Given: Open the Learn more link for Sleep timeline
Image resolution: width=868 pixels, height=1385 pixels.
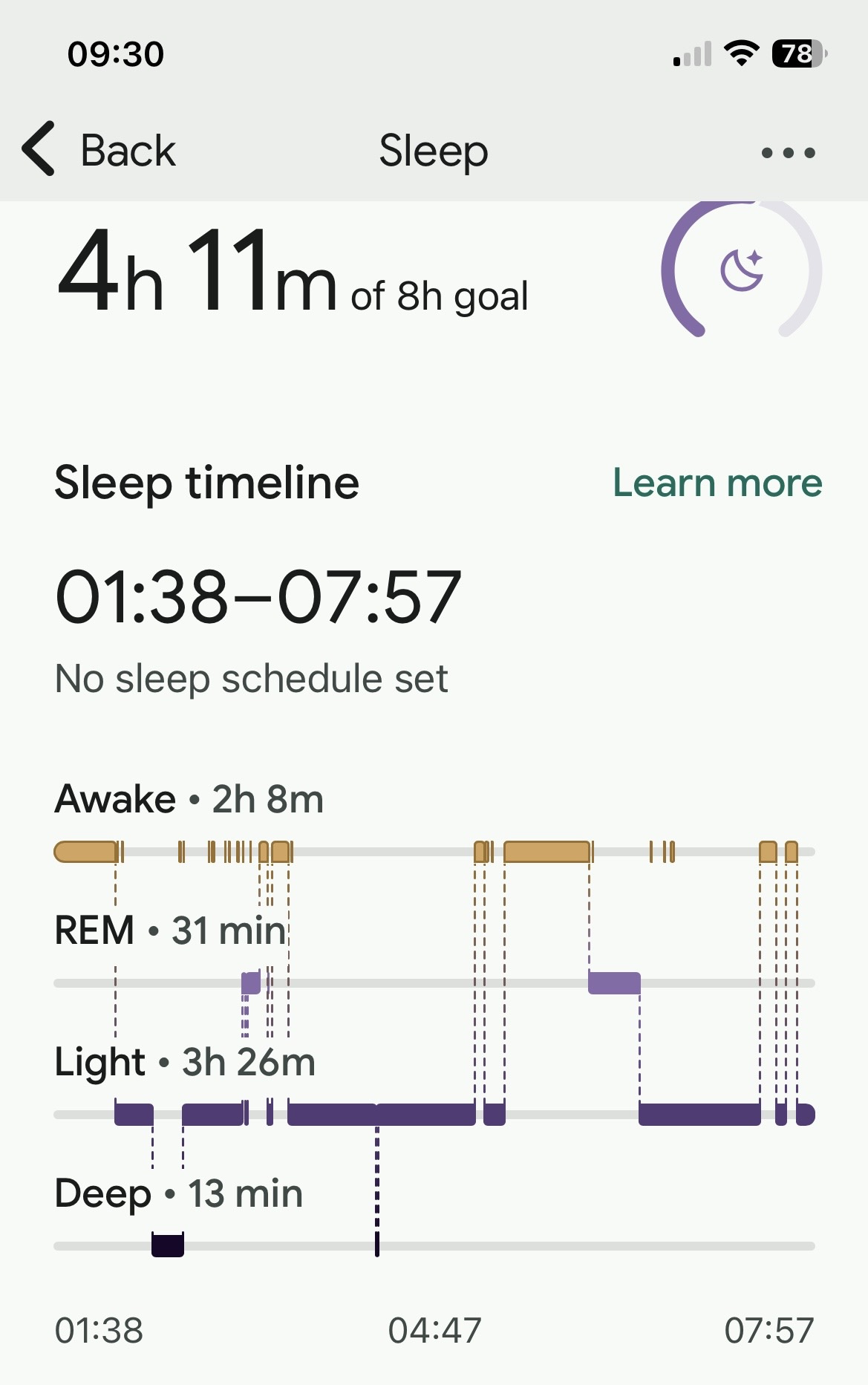Looking at the screenshot, I should (717, 483).
